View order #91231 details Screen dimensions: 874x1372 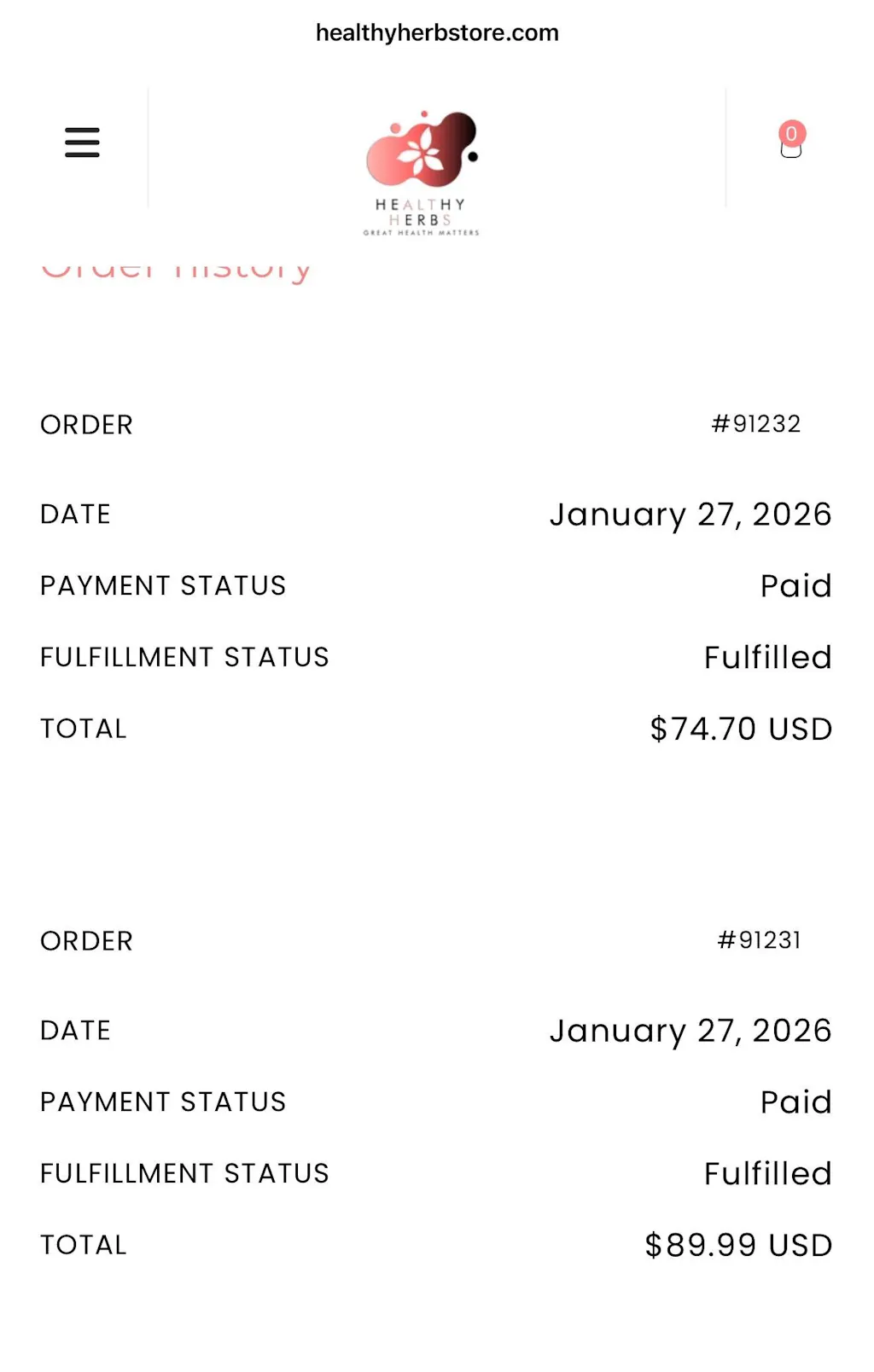tap(759, 940)
